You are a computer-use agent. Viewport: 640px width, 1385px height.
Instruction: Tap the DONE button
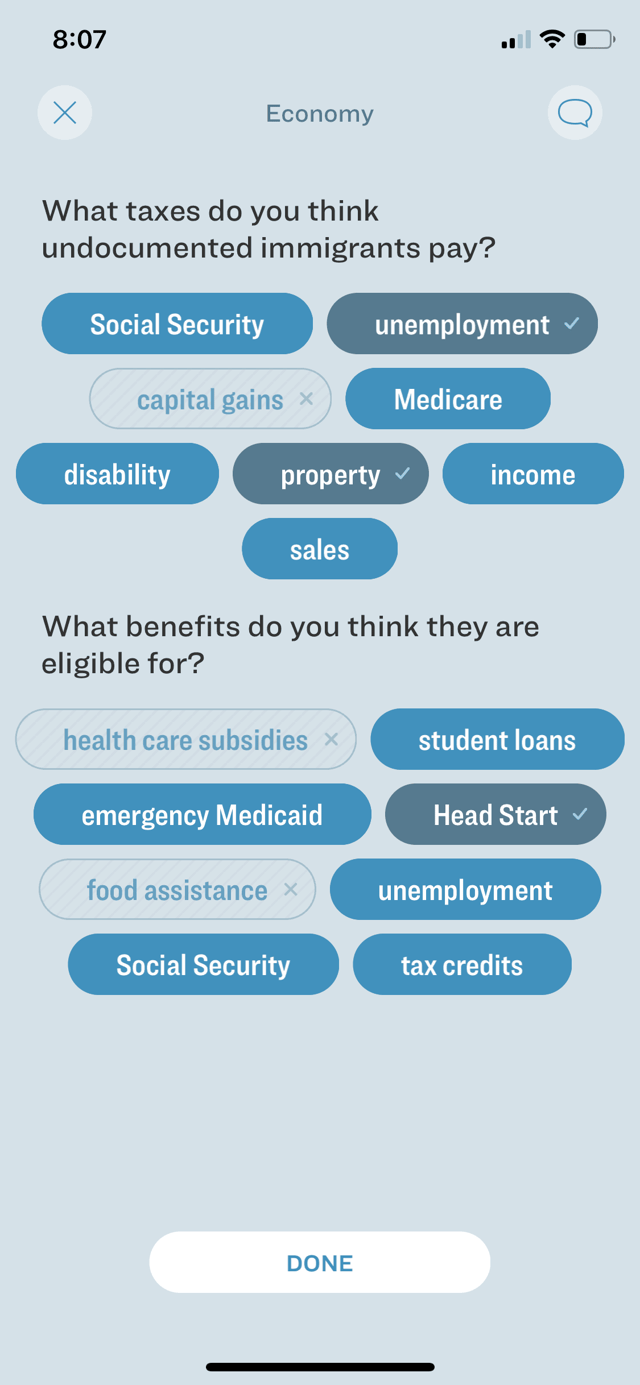pos(320,1263)
